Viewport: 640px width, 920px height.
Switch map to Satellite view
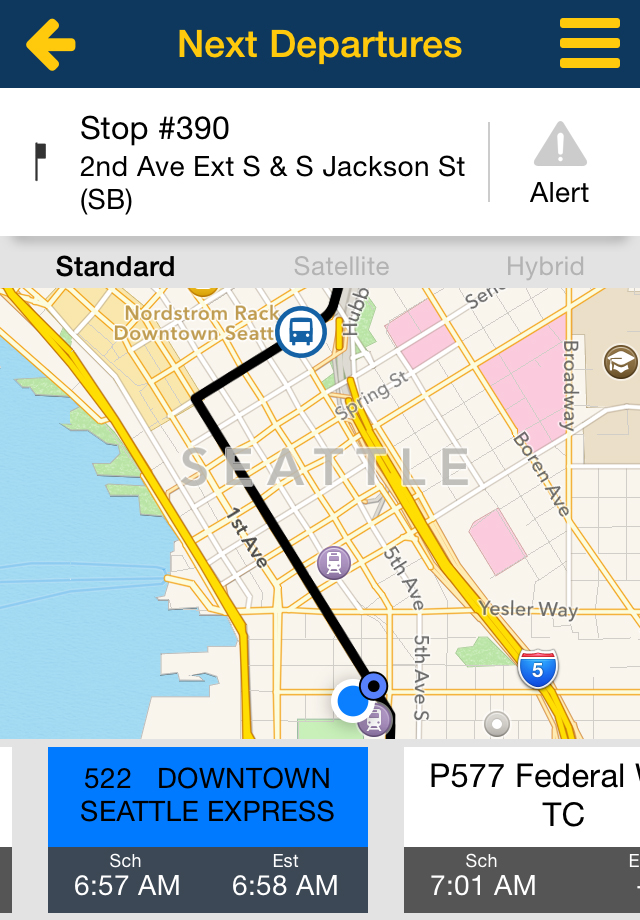[341, 266]
